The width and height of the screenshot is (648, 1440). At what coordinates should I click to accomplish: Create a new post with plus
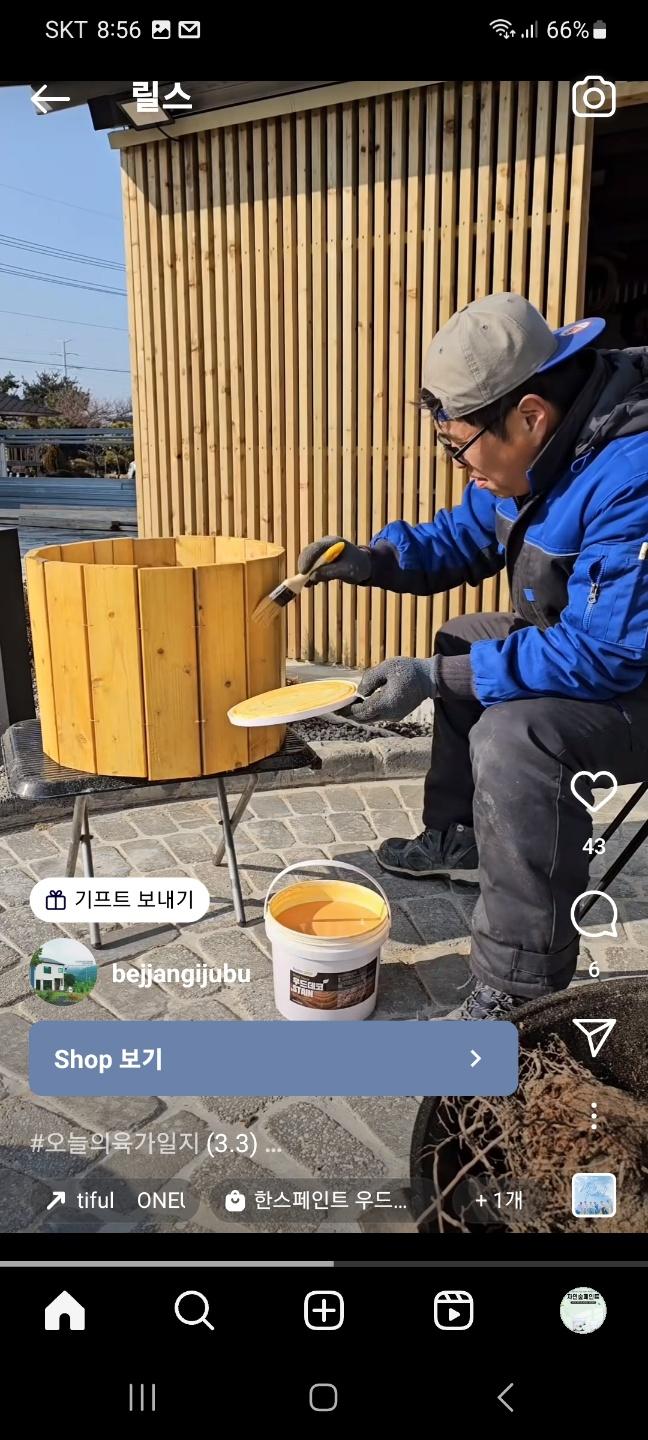[324, 1310]
